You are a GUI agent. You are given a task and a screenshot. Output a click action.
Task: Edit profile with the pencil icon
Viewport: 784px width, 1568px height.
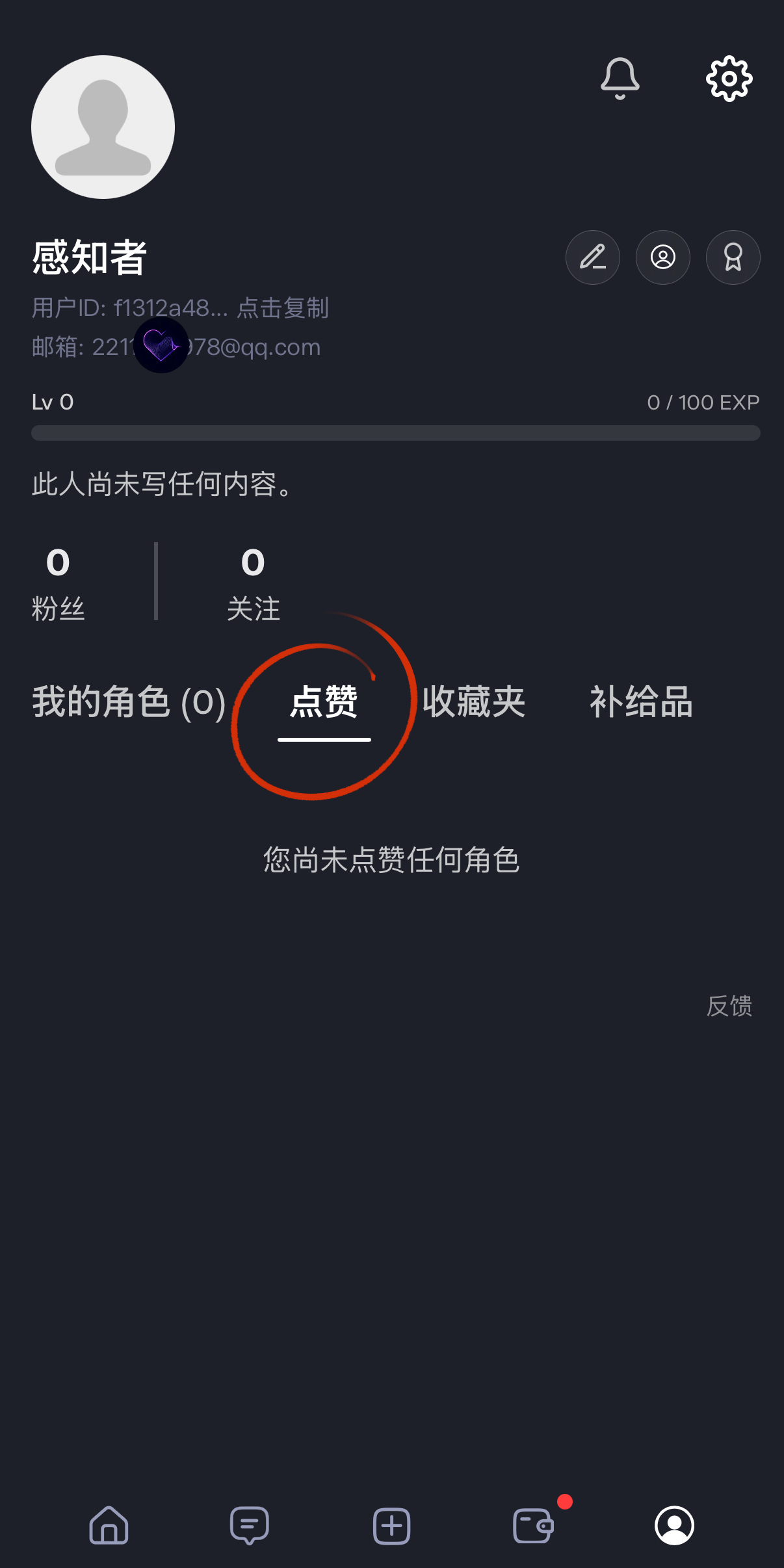[592, 257]
